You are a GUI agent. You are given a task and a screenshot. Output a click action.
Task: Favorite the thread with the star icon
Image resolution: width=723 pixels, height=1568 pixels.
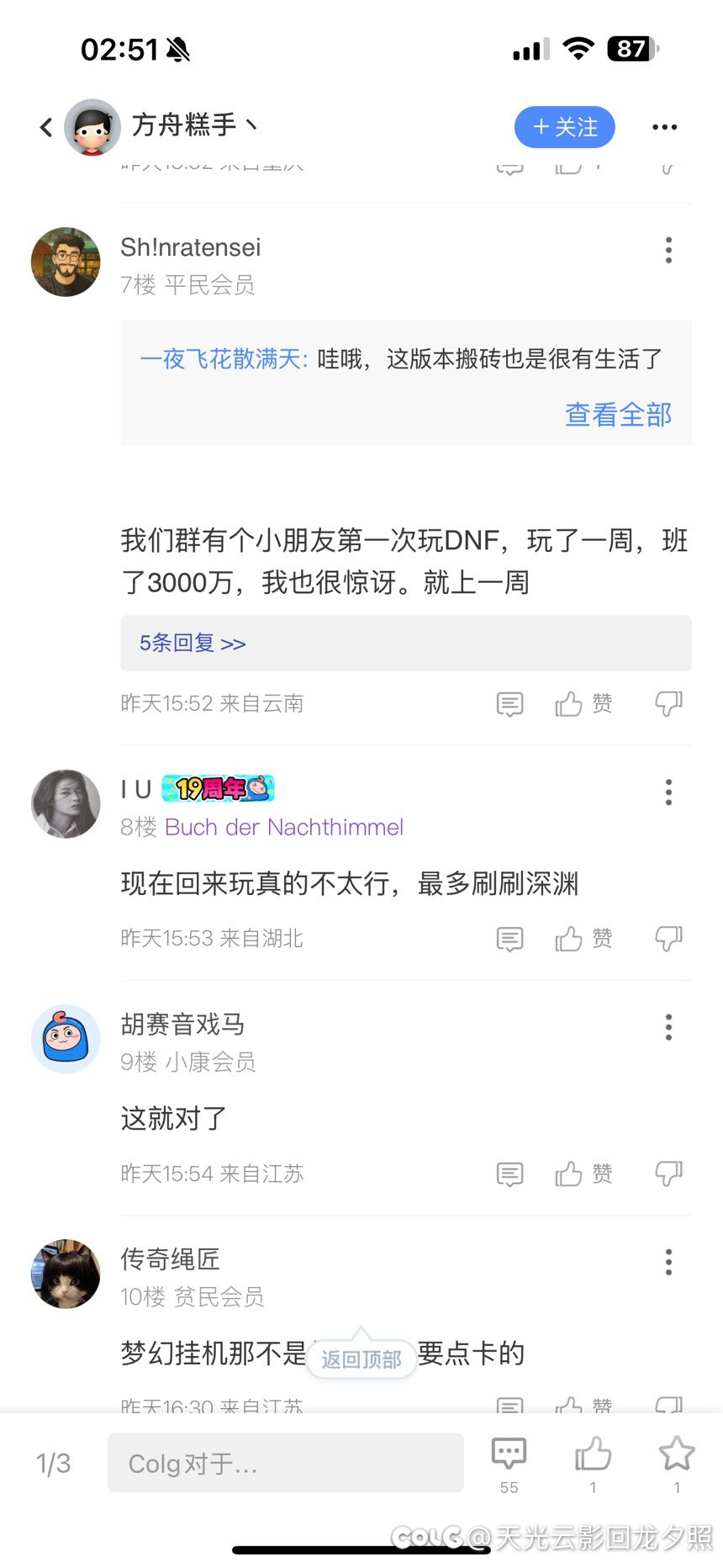pos(677,1455)
